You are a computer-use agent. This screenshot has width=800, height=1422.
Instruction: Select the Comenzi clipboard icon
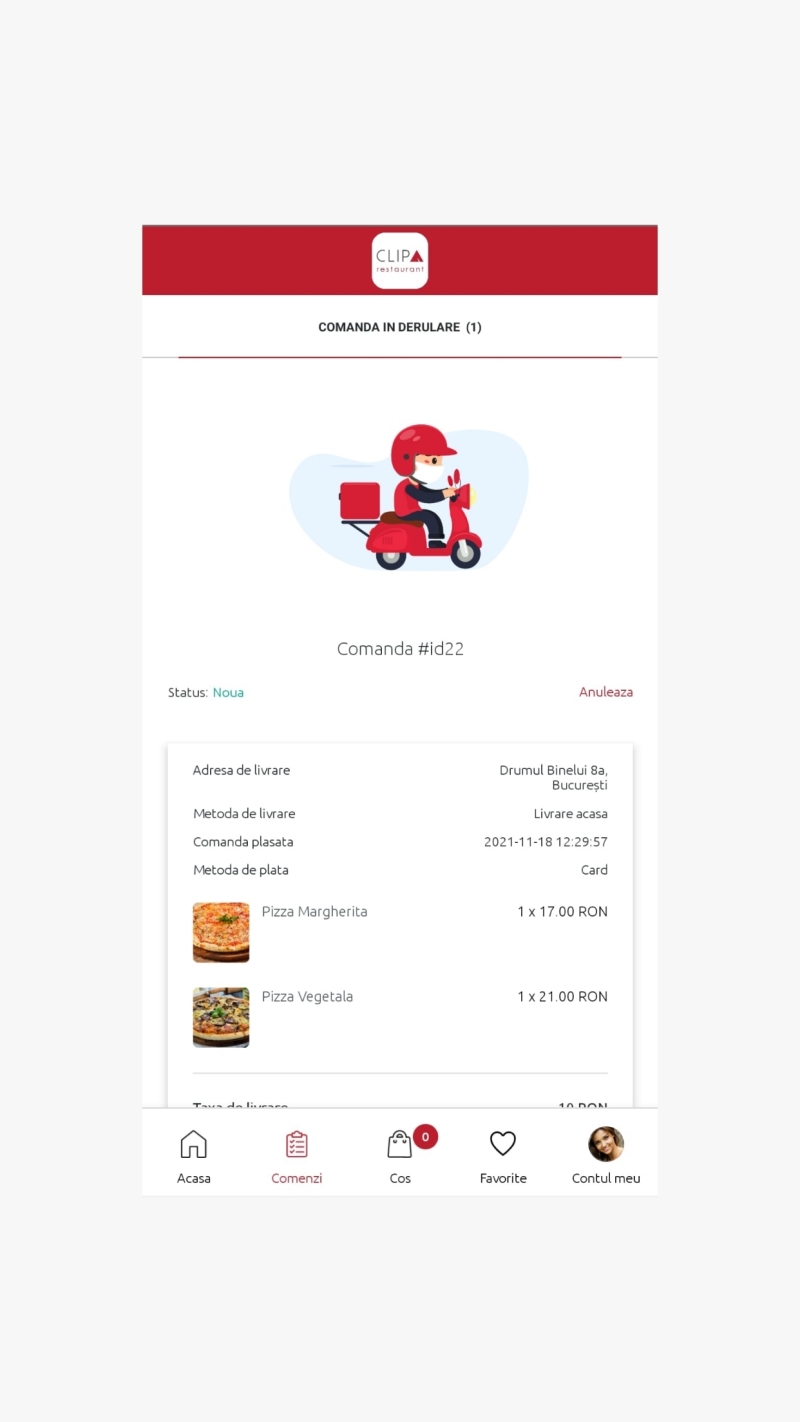pyautogui.click(x=296, y=1143)
